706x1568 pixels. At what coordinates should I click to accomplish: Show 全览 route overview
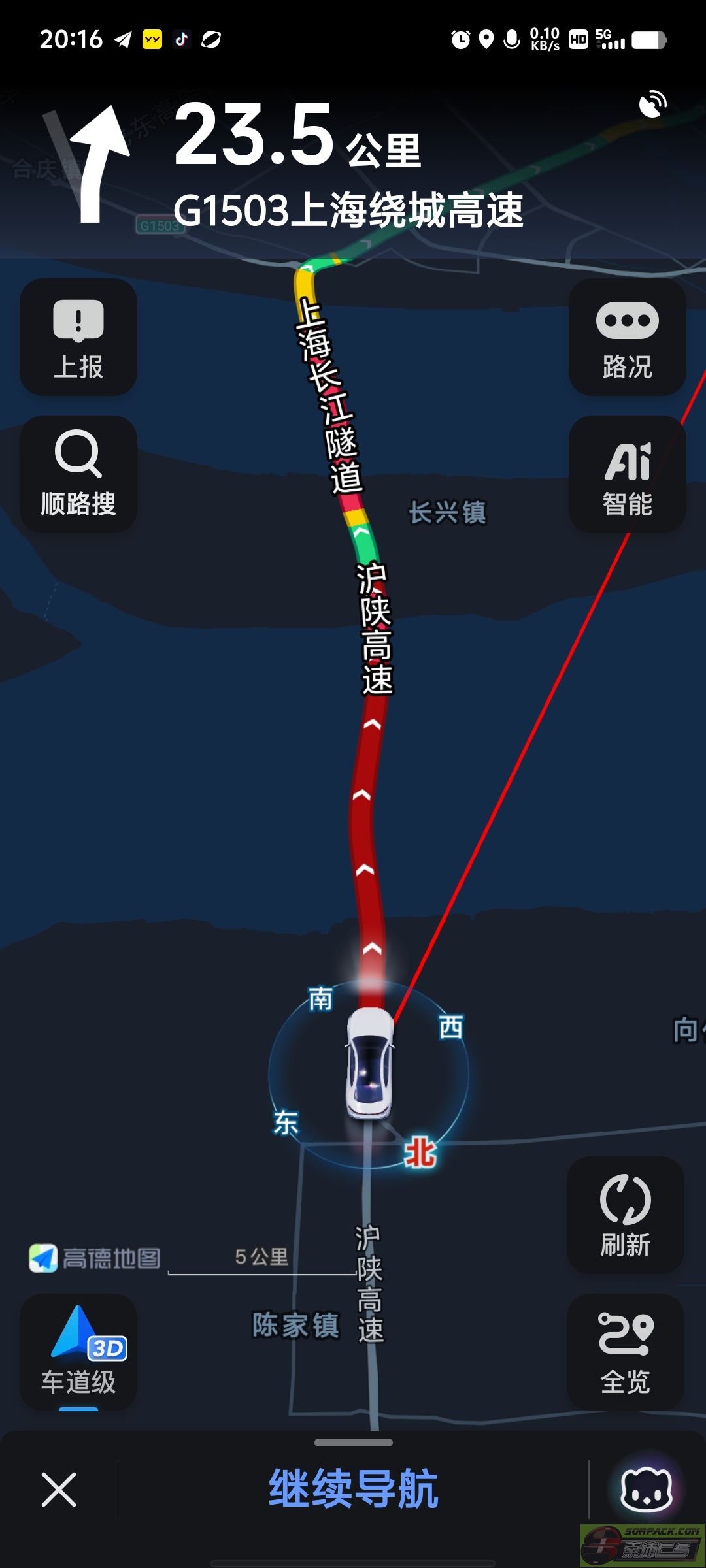click(x=626, y=1352)
